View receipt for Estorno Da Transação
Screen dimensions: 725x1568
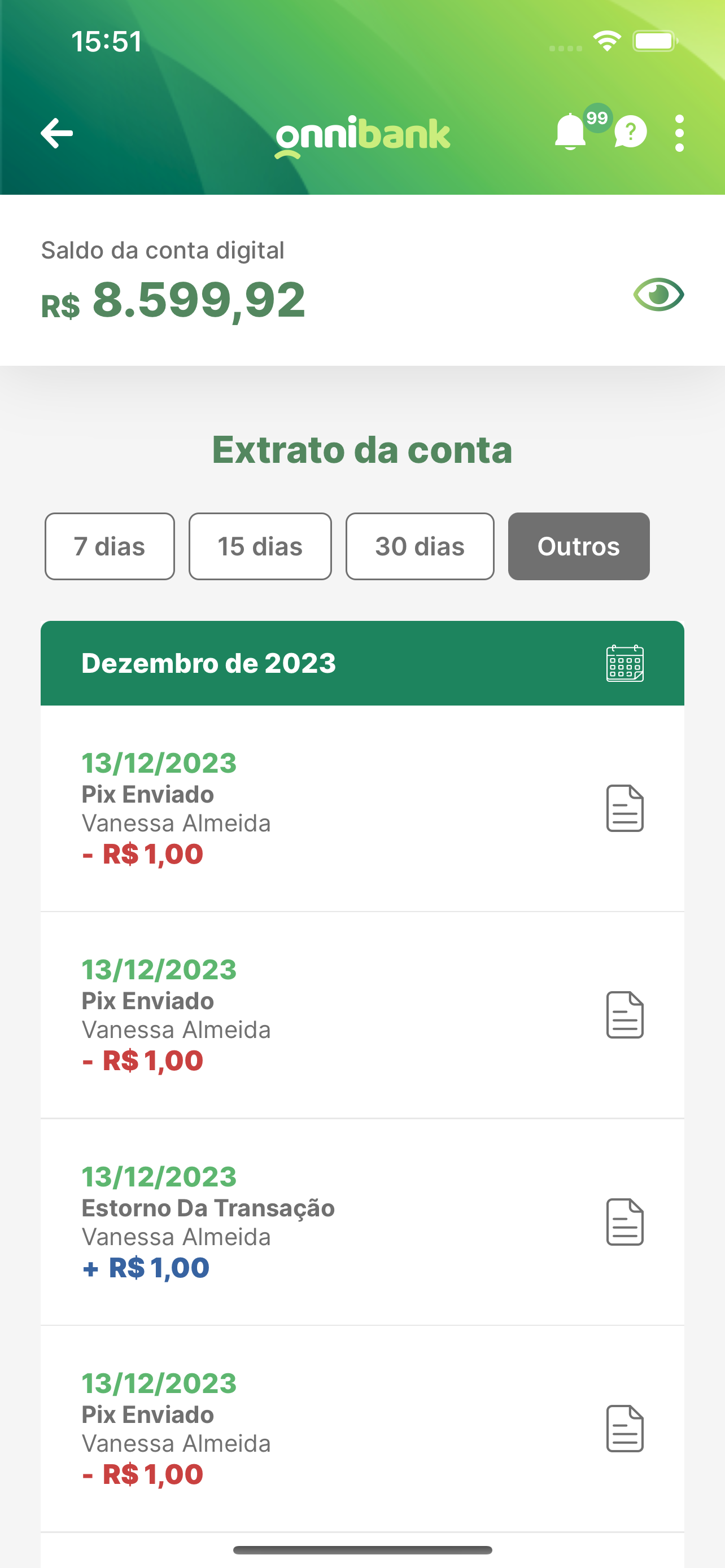(624, 1221)
